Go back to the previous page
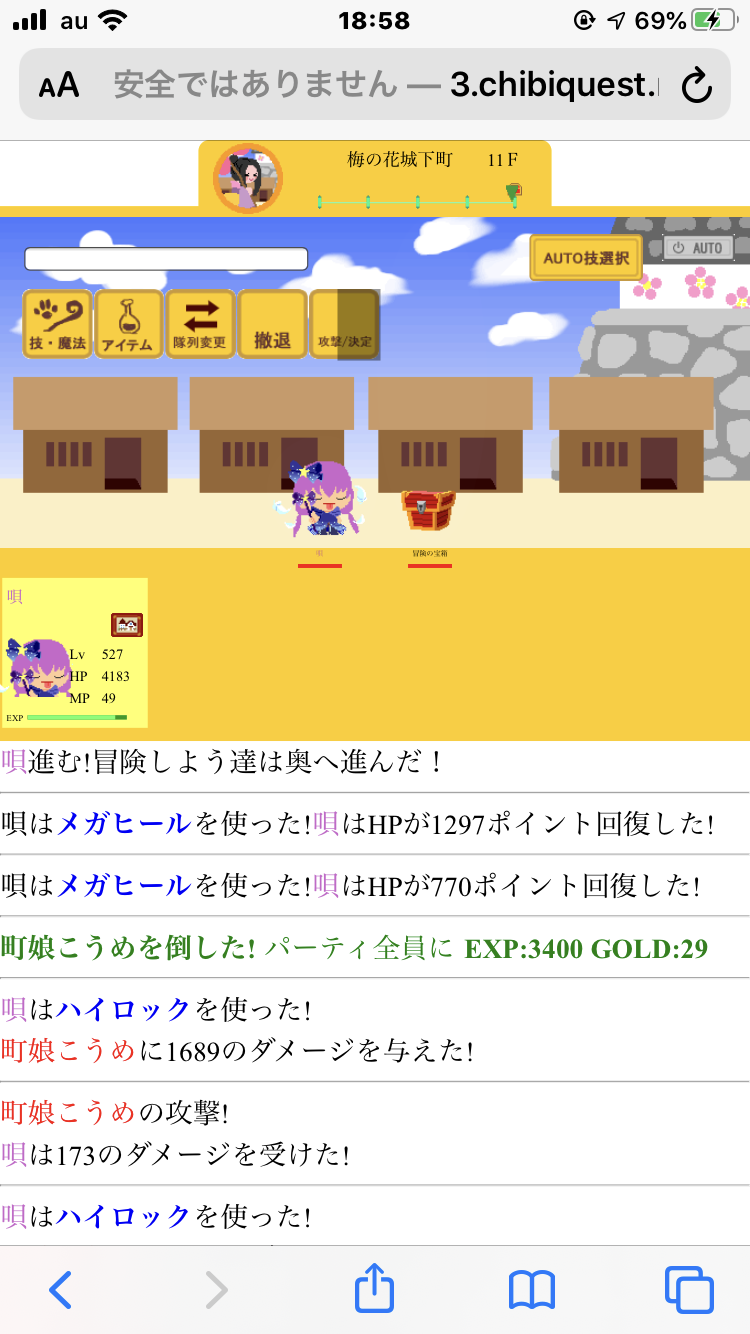This screenshot has width=750, height=1334. (60, 1290)
